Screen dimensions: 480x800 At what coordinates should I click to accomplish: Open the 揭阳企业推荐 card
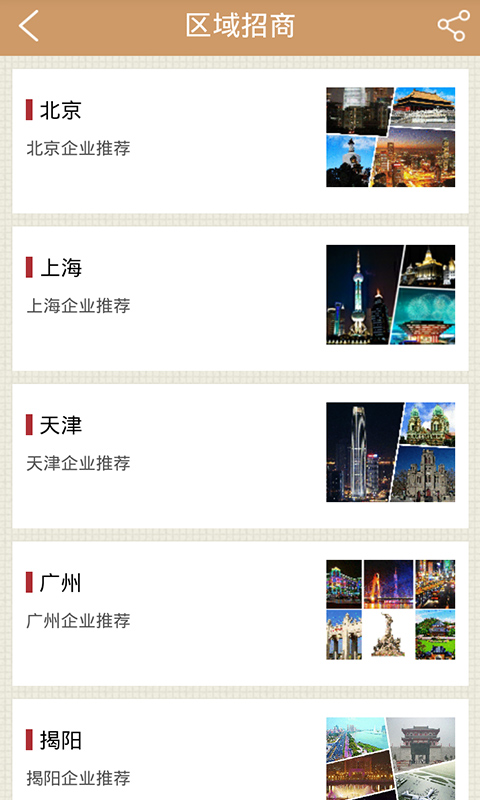[x=240, y=749]
